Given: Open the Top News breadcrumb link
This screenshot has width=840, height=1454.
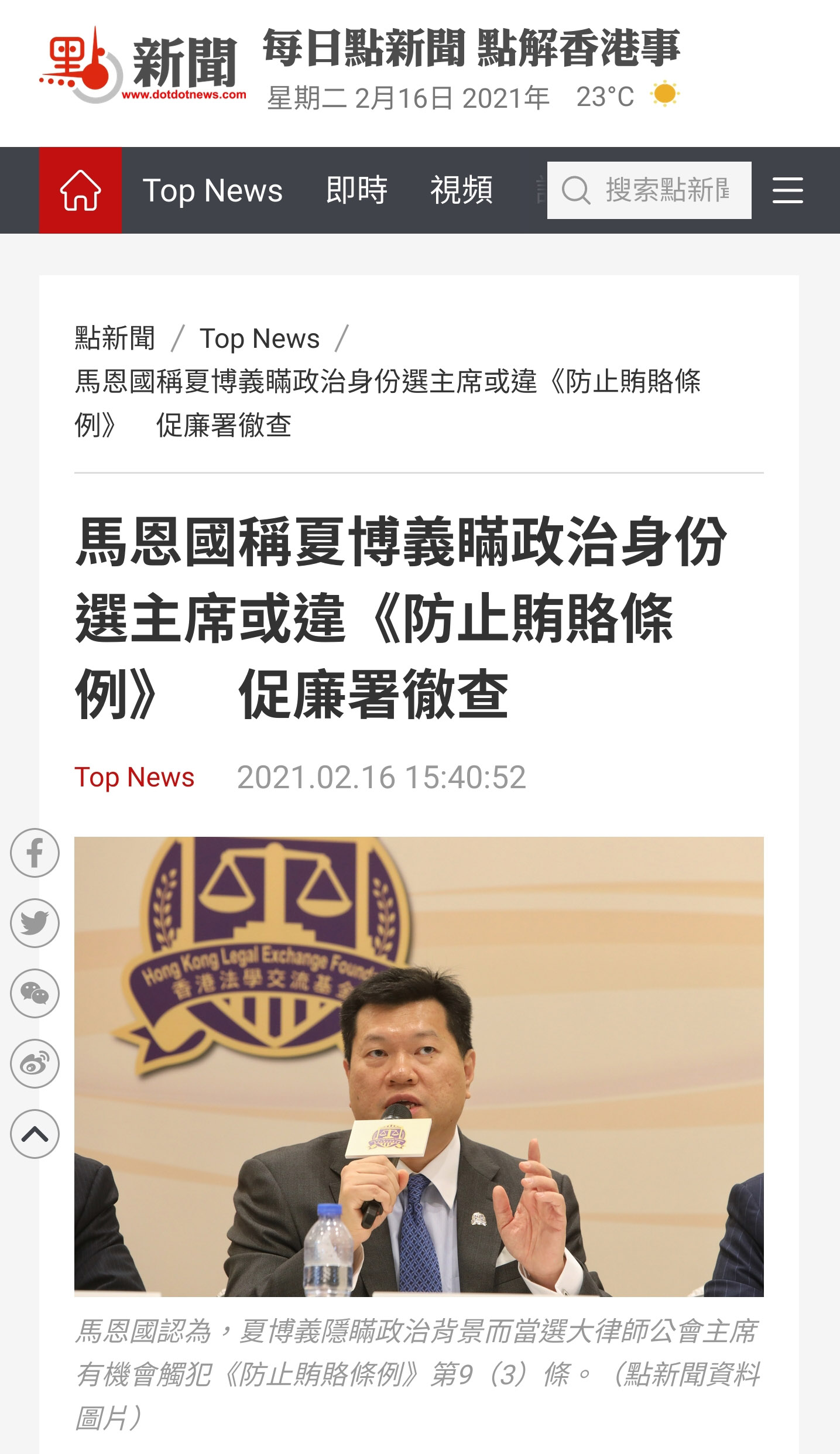Looking at the screenshot, I should [259, 338].
